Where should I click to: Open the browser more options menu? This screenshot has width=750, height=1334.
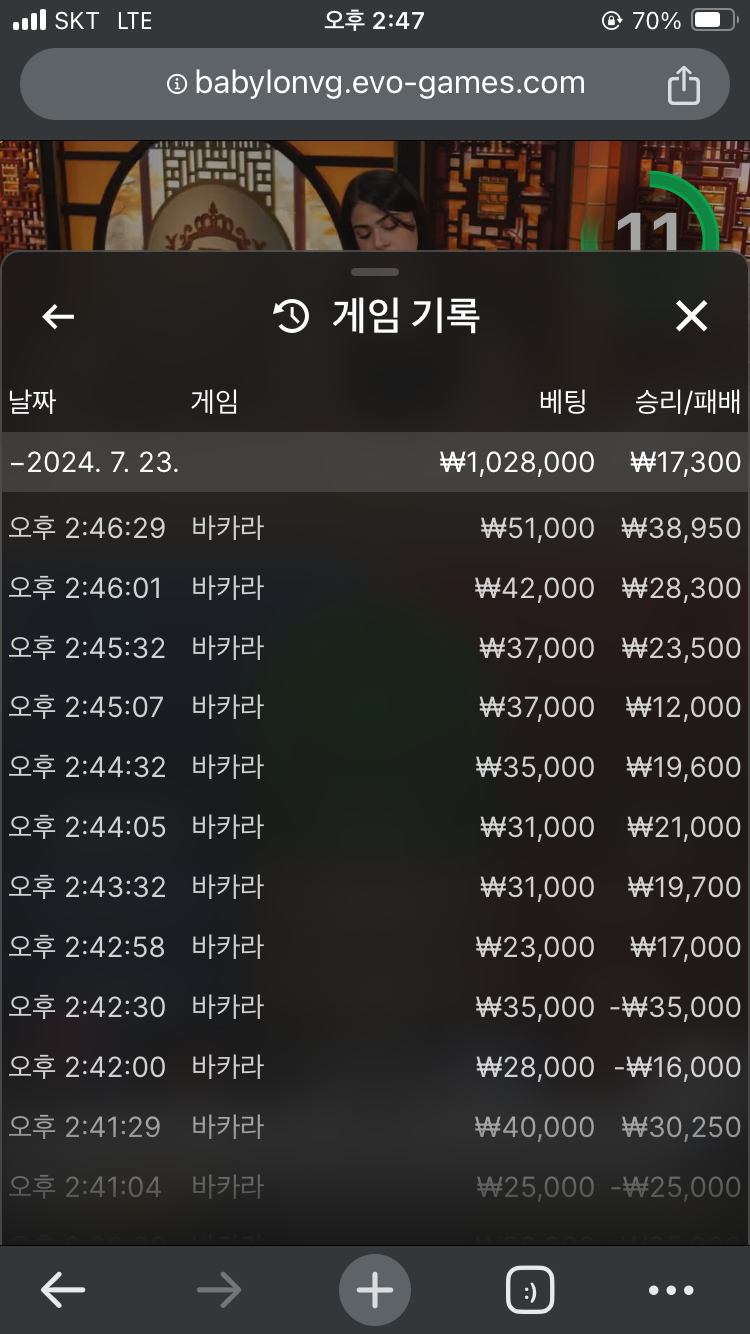pyautogui.click(x=671, y=1291)
